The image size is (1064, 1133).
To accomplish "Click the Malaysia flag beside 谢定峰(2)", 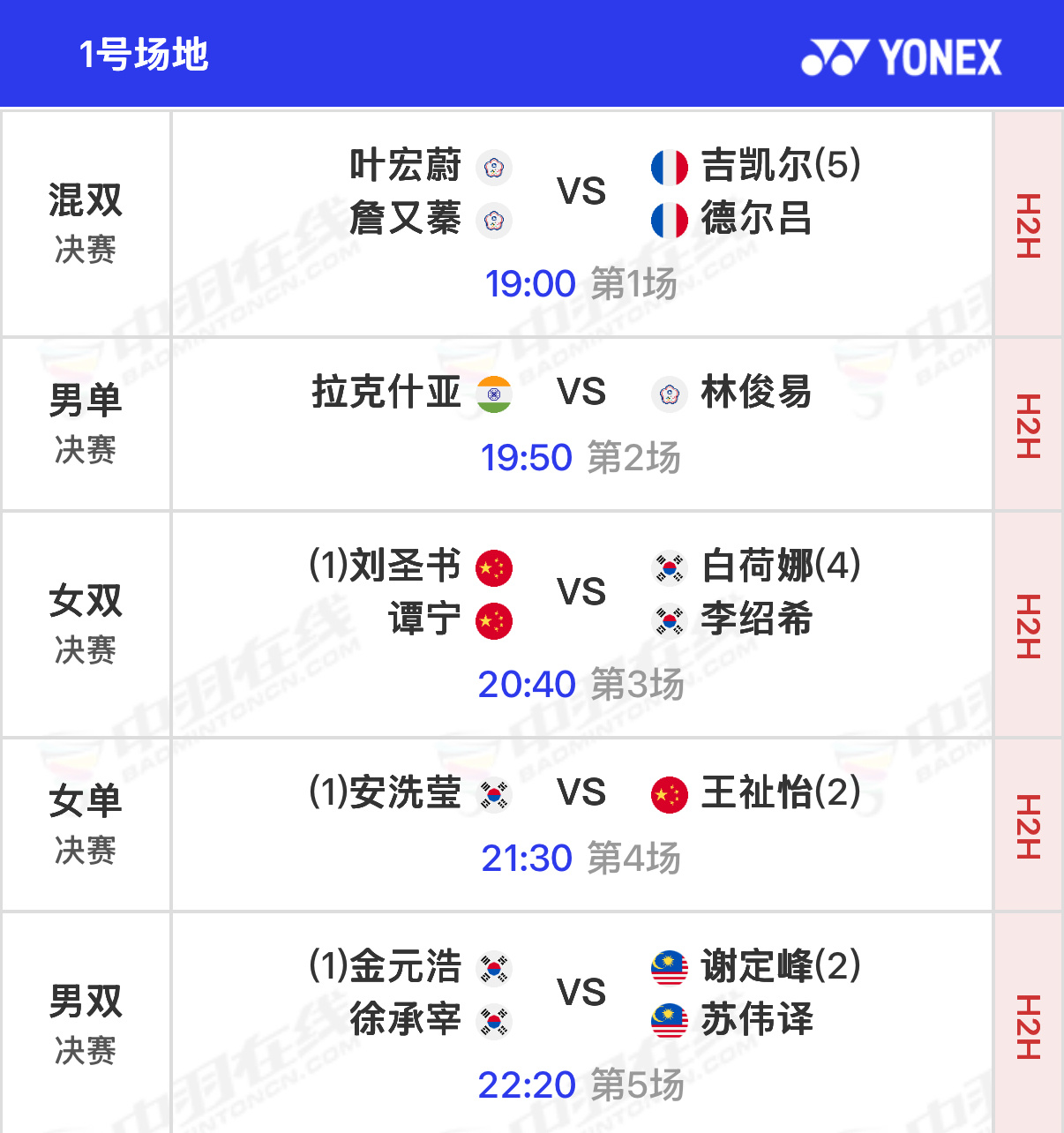I will coord(671,968).
